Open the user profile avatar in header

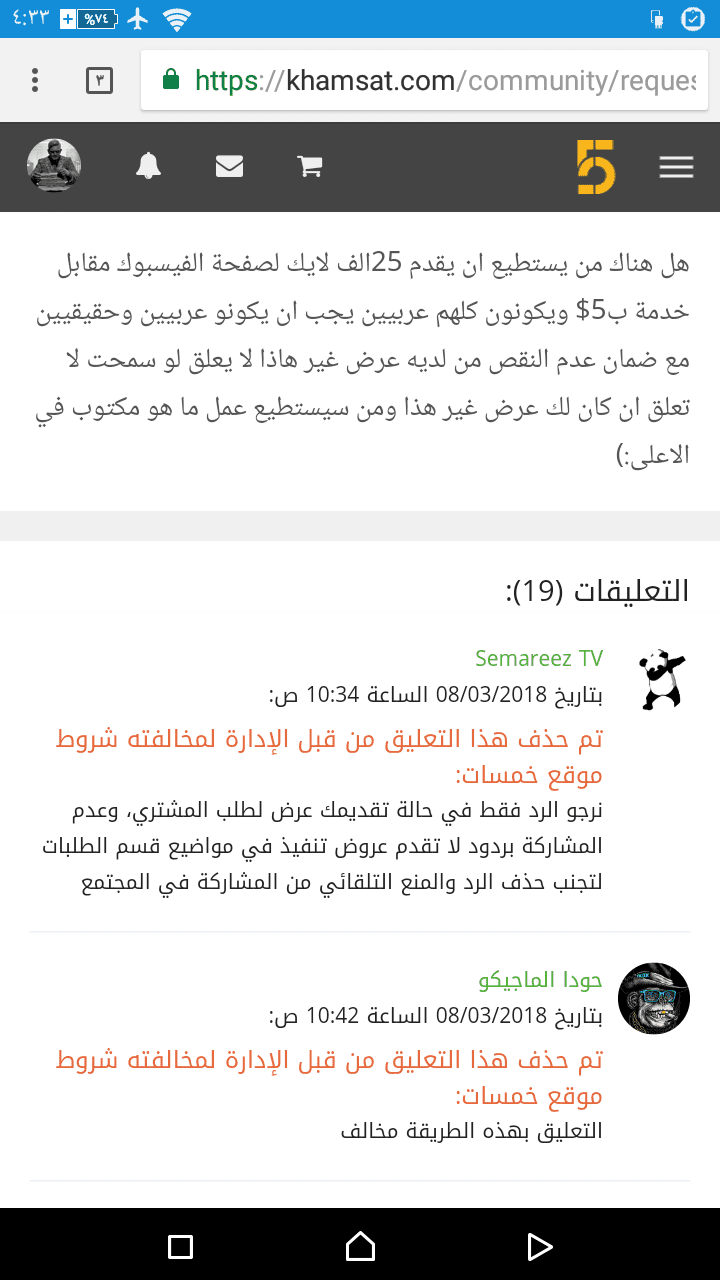(54, 166)
